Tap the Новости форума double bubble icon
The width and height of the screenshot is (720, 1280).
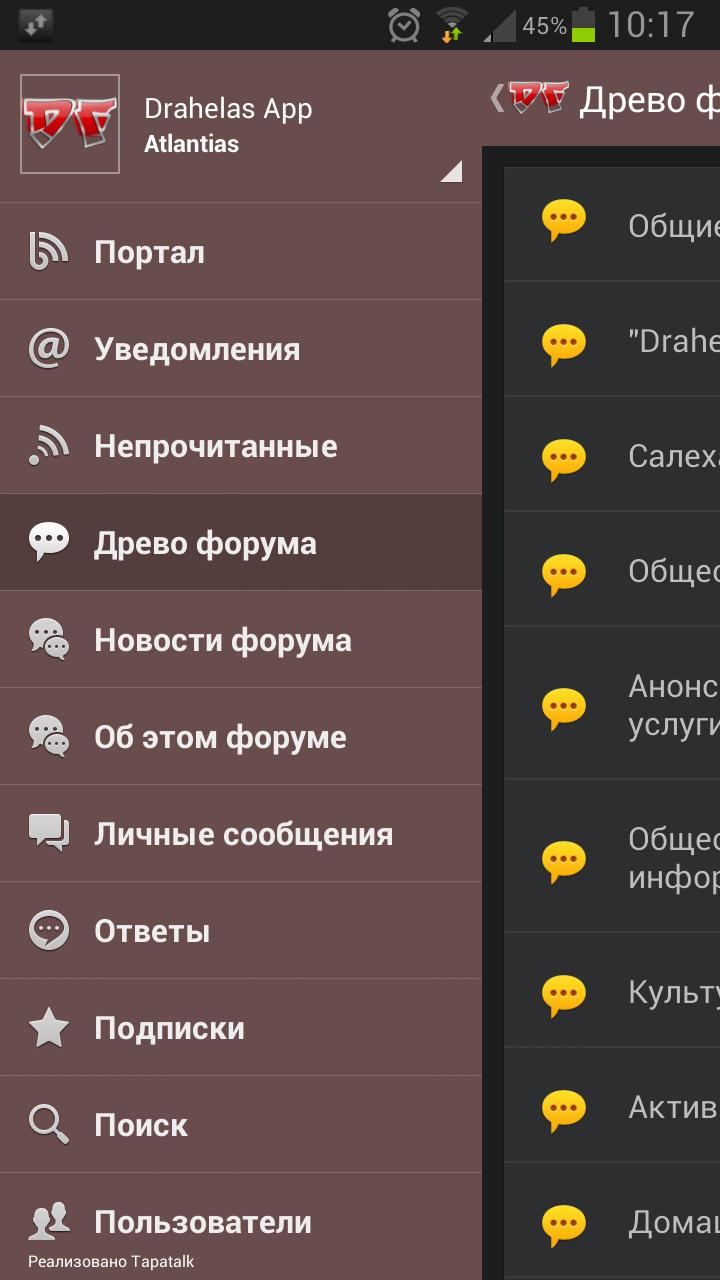[47, 639]
